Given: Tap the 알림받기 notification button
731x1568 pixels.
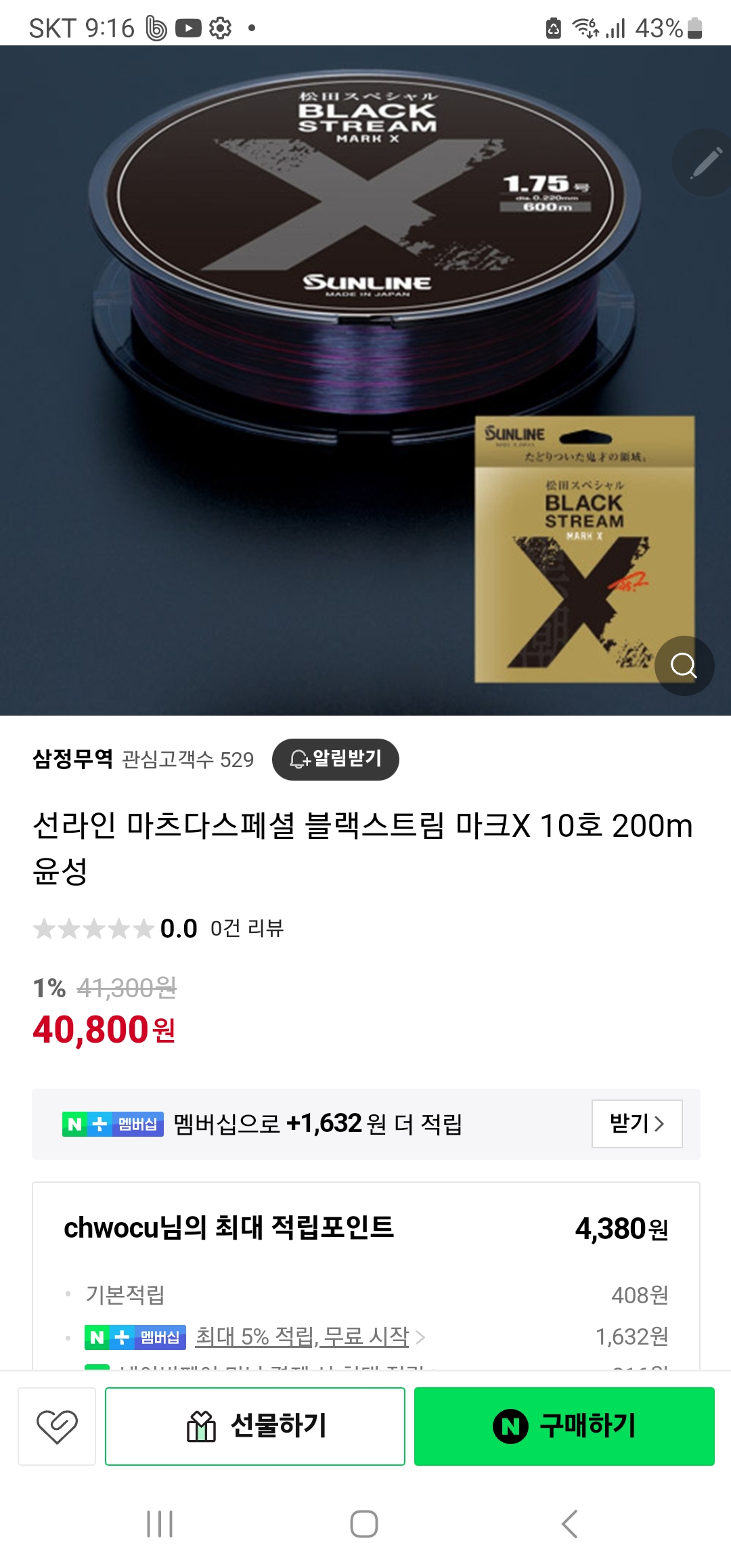Looking at the screenshot, I should 336,759.
